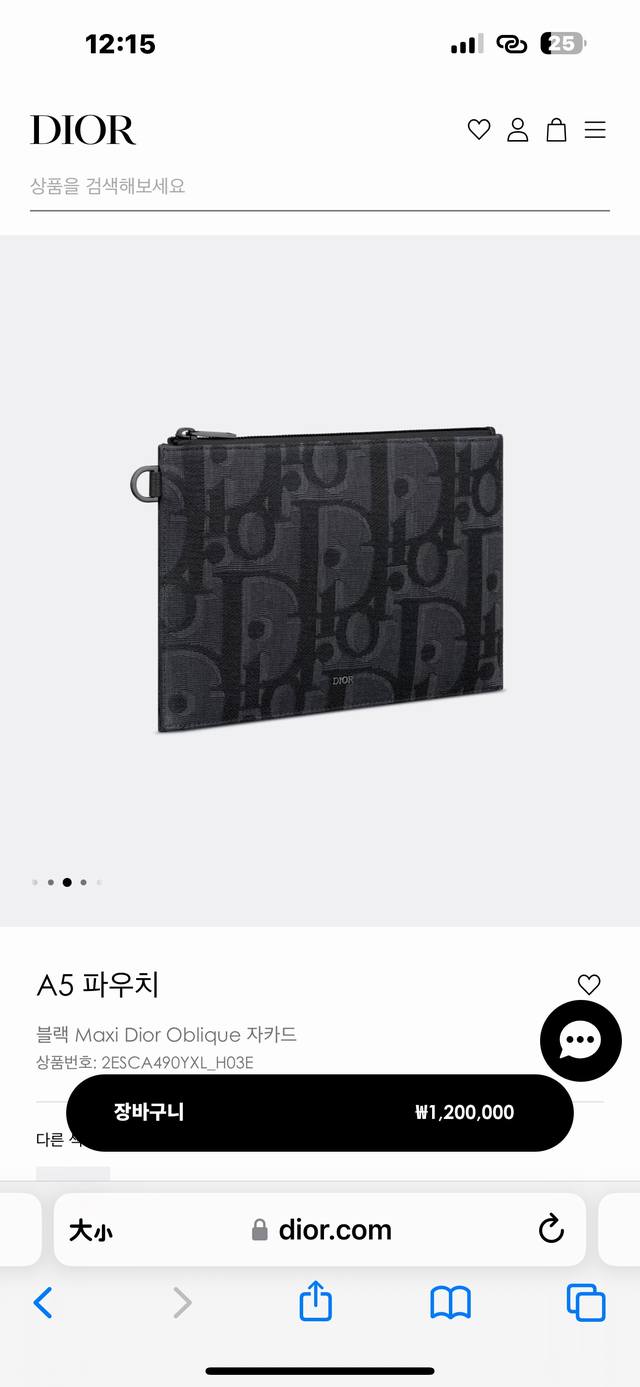
Task: Open Safari bookmarks
Action: pyautogui.click(x=450, y=1302)
